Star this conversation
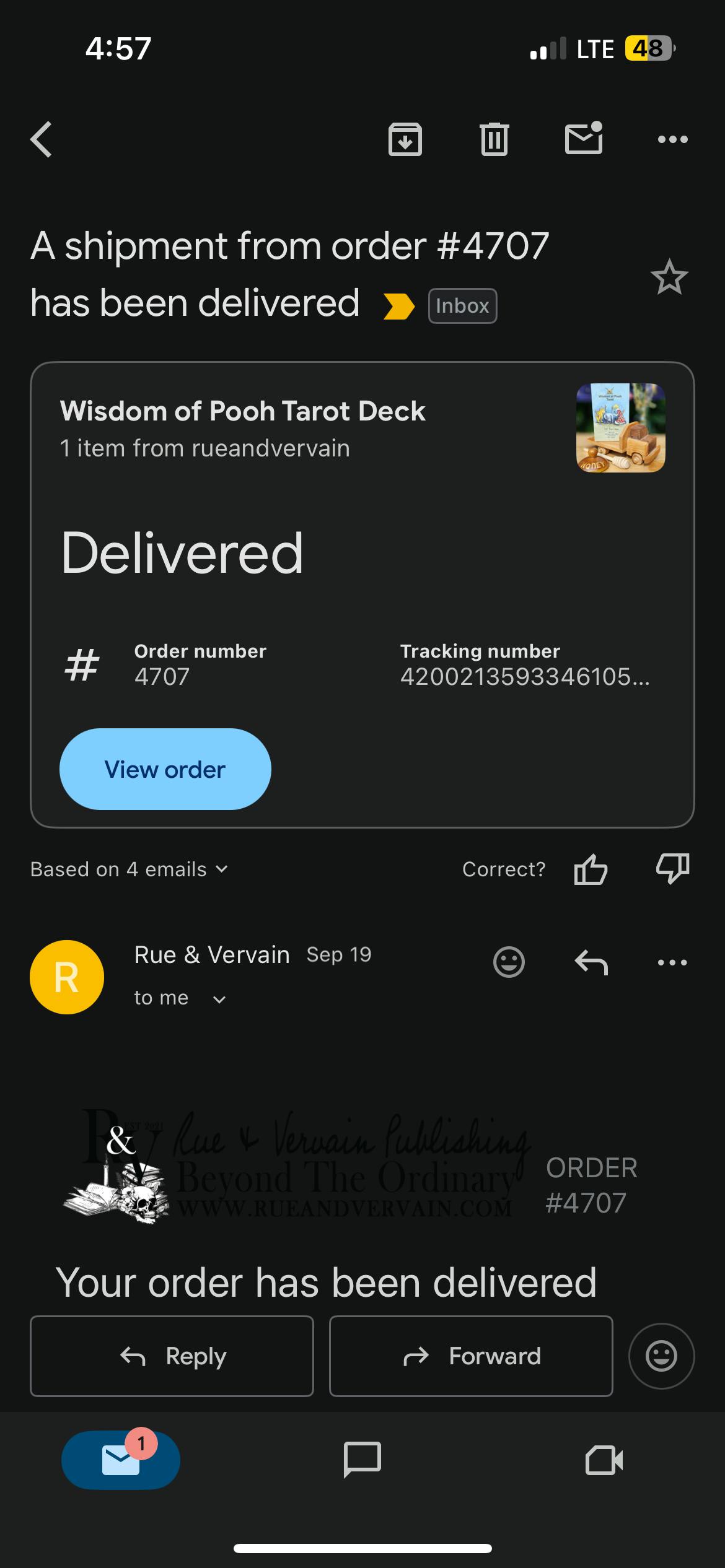Image resolution: width=725 pixels, height=1568 pixels. click(x=669, y=277)
